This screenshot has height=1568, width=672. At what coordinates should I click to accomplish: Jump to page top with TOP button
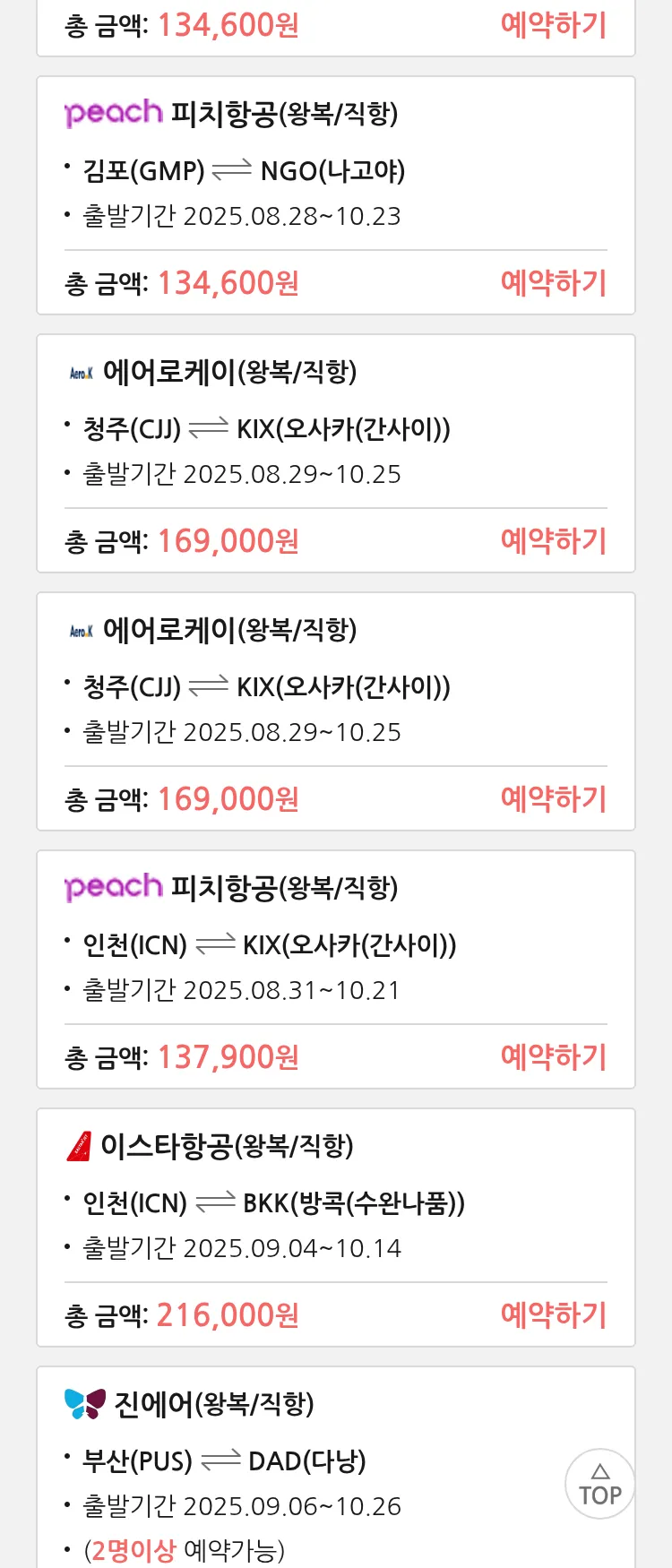pos(599,1484)
